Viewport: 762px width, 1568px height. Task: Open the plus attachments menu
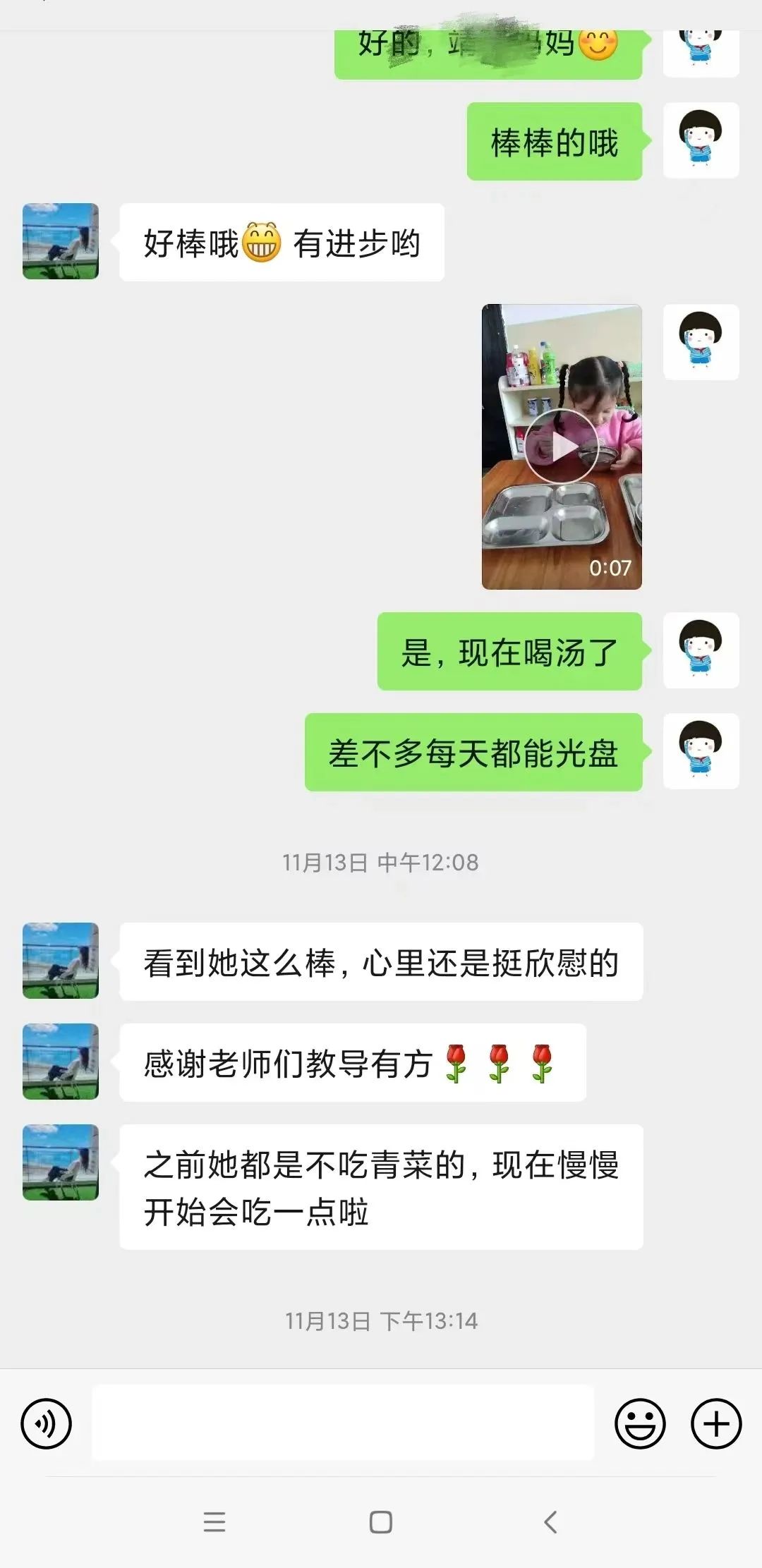click(x=715, y=1423)
